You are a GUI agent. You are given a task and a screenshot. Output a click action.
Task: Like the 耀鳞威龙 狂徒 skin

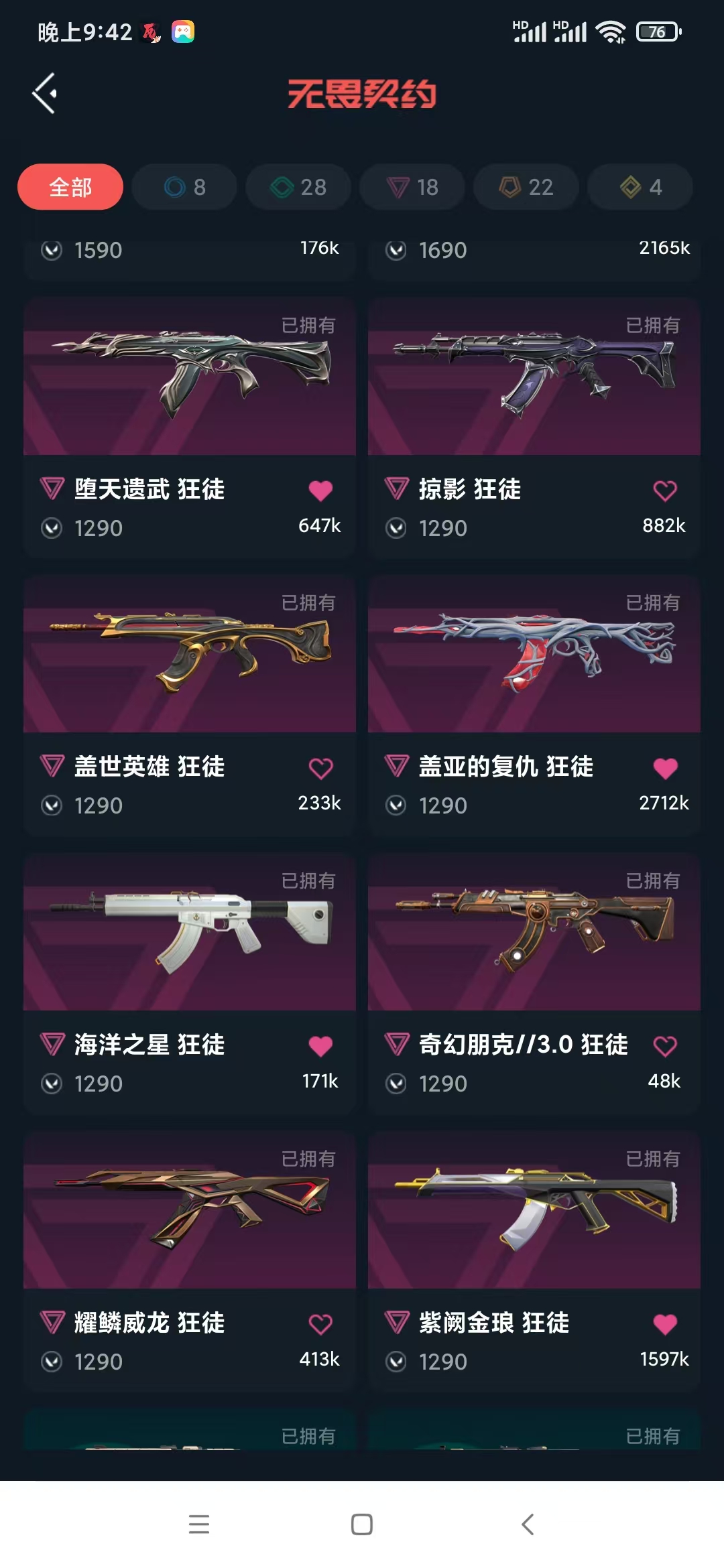pos(320,1324)
